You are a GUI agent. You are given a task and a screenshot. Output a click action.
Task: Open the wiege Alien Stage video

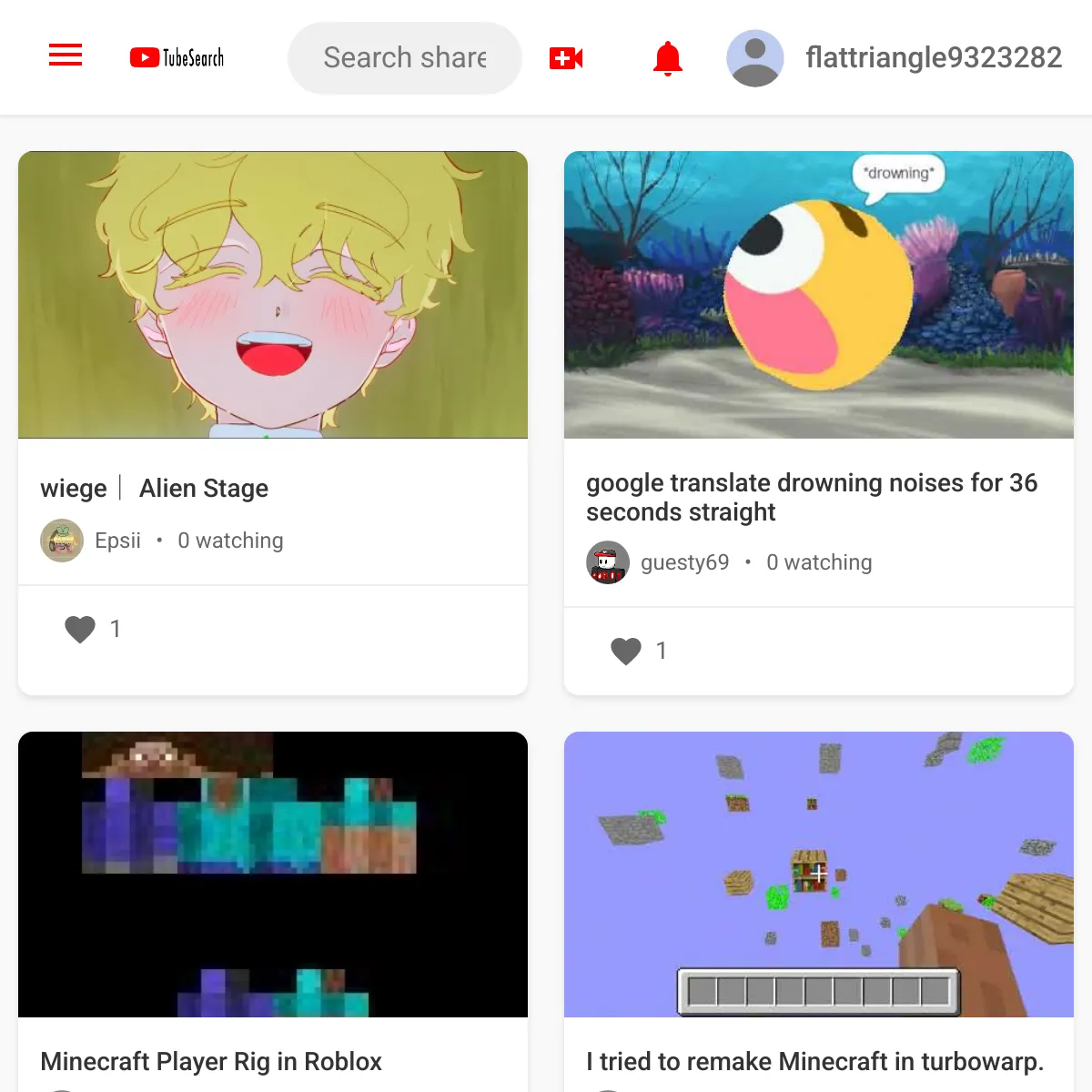tap(273, 295)
